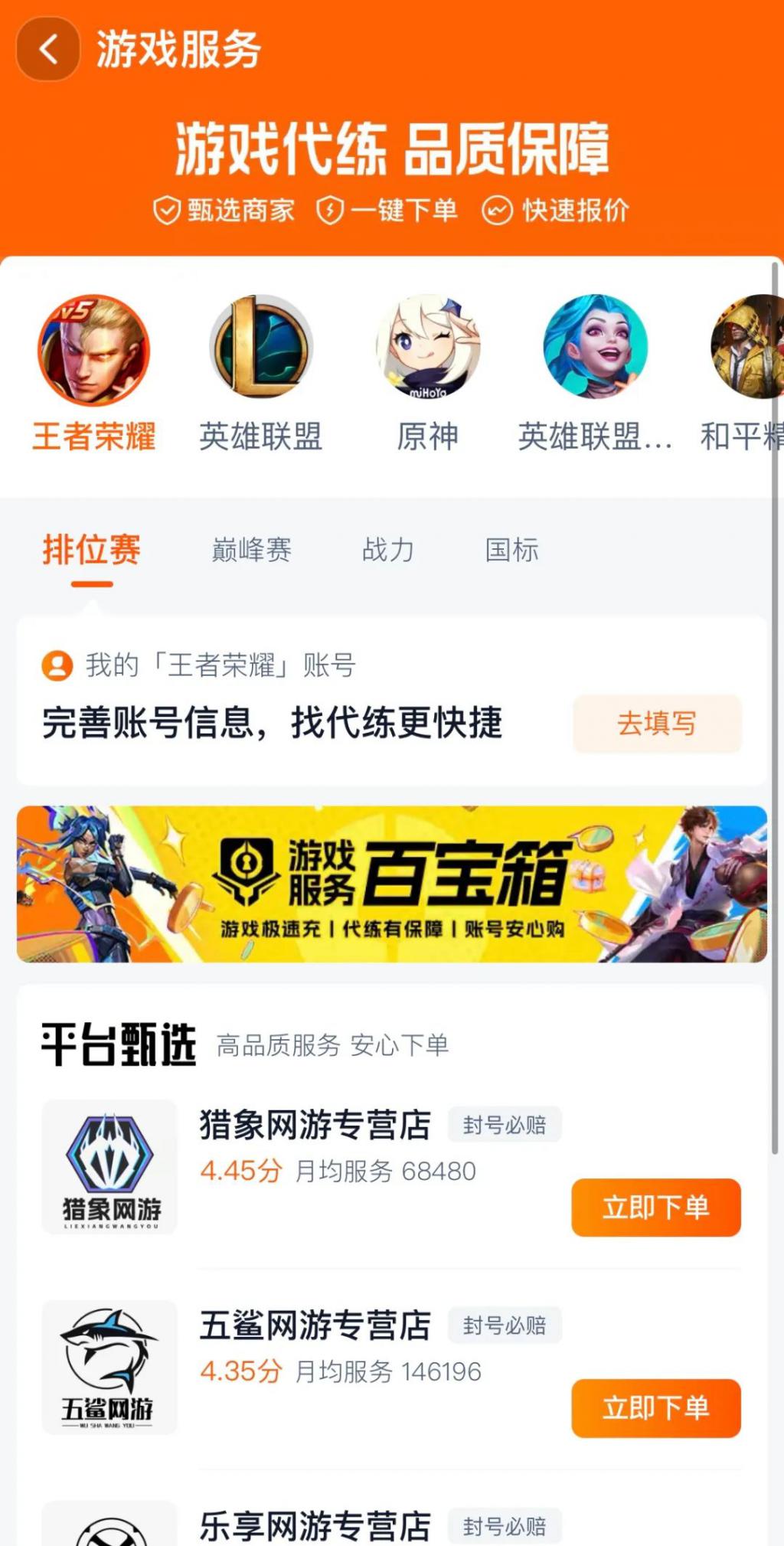
Task: Go back from 游戏服务 page
Action: coord(48,50)
